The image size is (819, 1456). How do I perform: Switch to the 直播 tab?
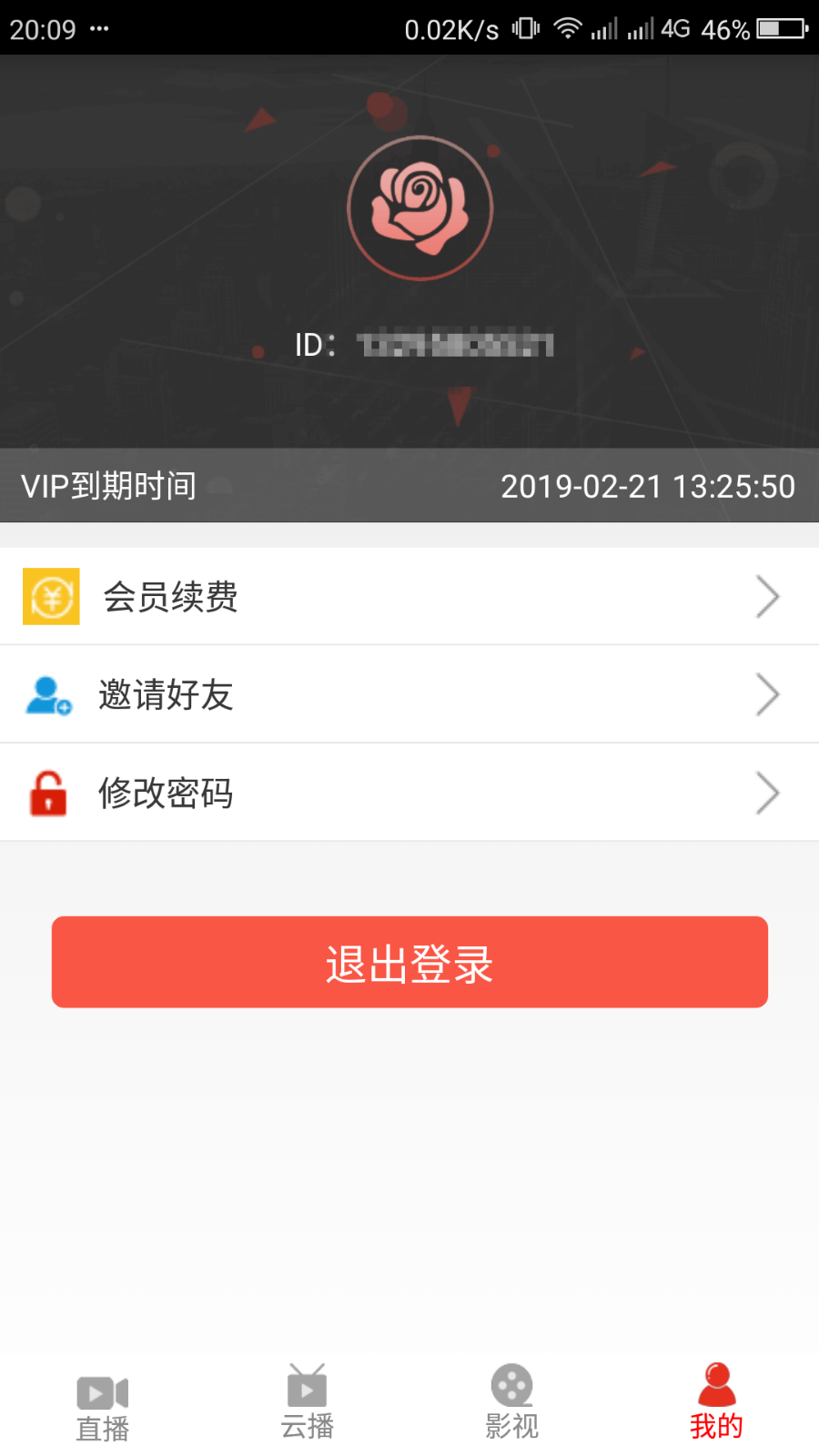(102, 1407)
